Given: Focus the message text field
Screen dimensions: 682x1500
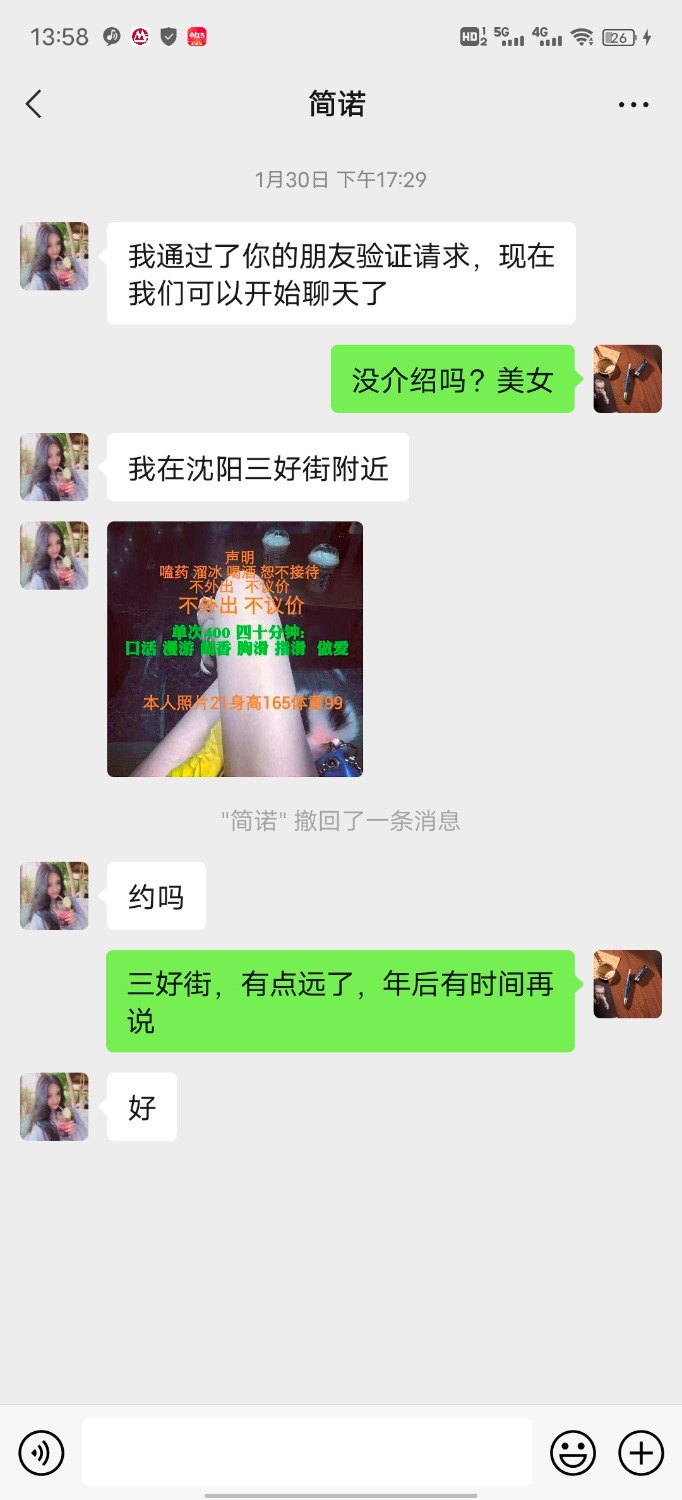Looking at the screenshot, I should [306, 1452].
